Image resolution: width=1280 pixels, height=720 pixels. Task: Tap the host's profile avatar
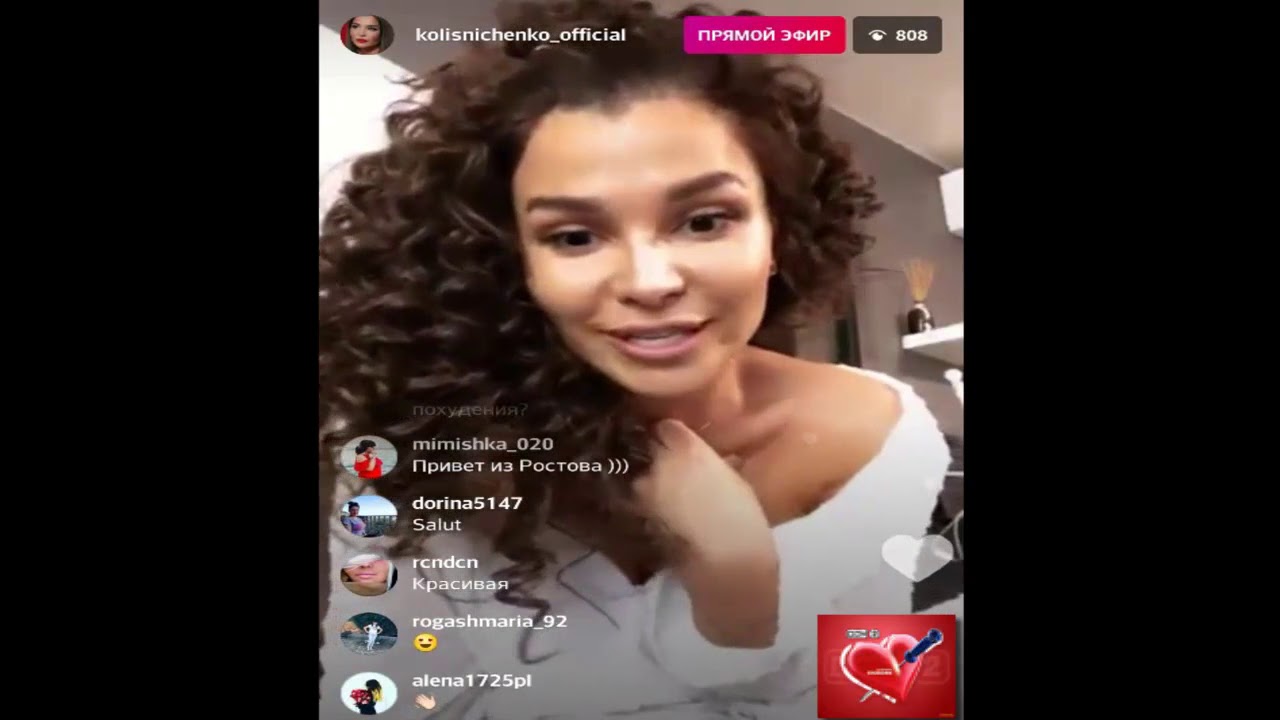366,35
